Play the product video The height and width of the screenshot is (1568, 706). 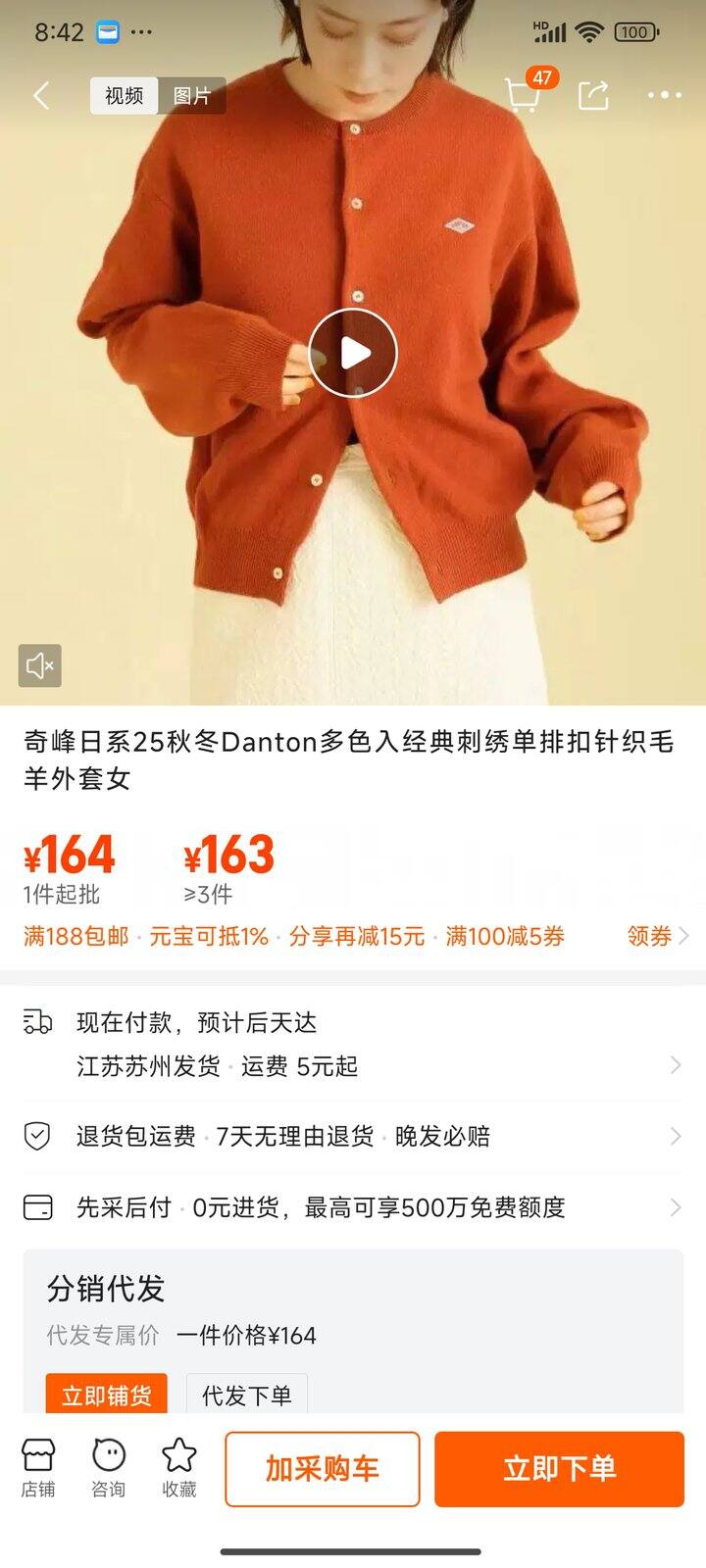(x=353, y=353)
